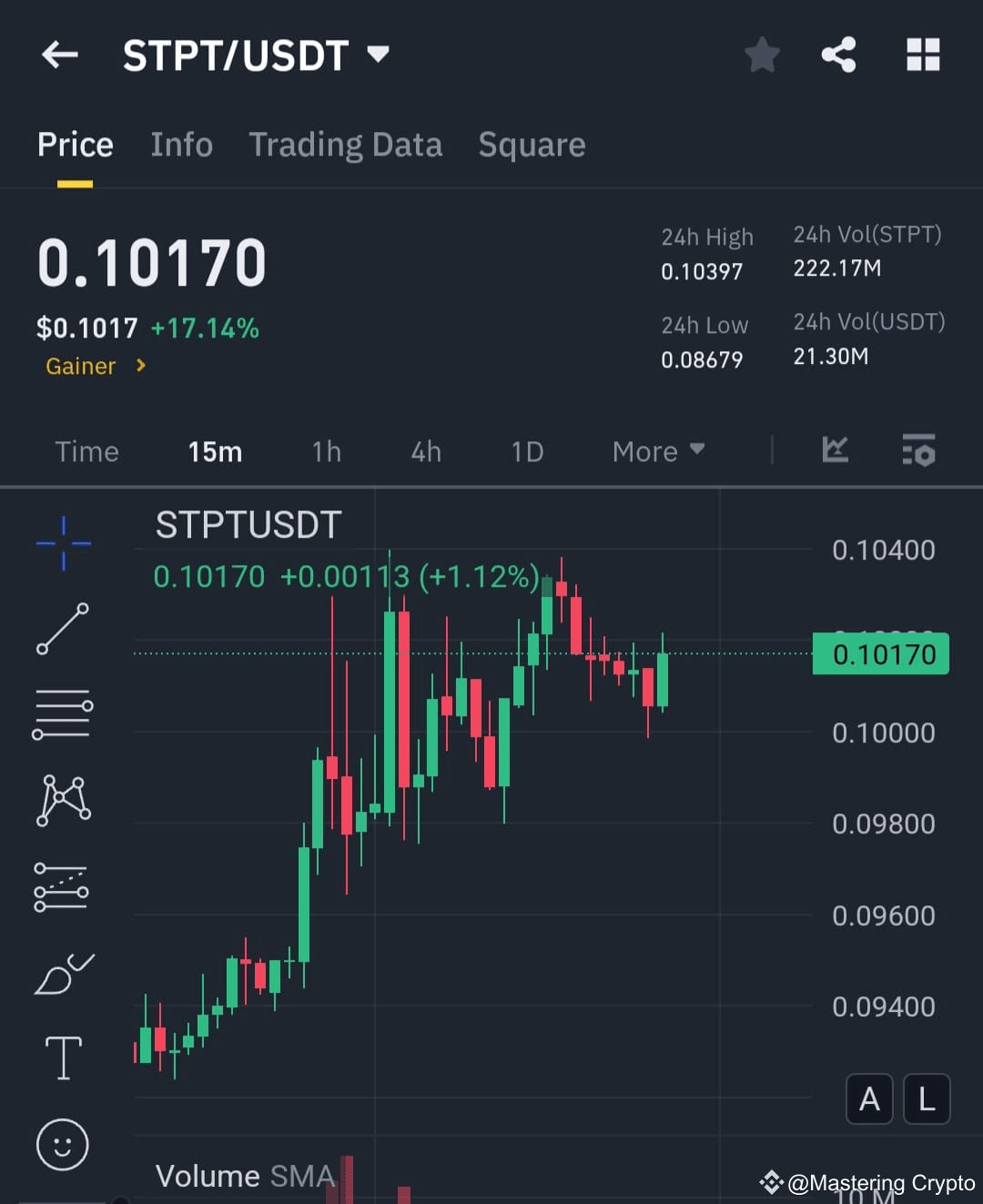This screenshot has width=983, height=1204.
Task: Share the STPT/USDT chart
Action: pos(838,55)
